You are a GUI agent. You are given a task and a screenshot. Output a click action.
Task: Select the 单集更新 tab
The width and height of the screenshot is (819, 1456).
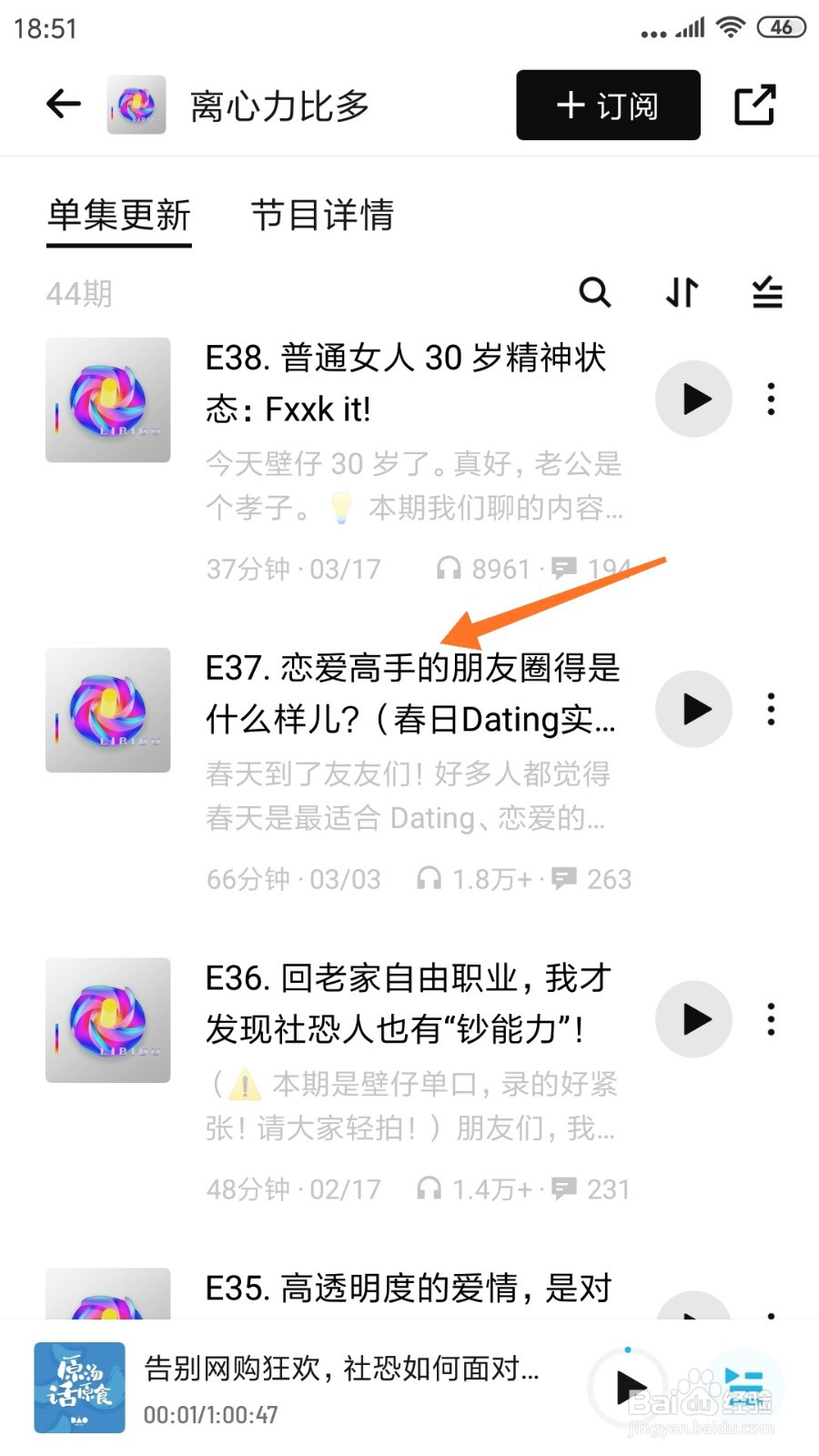119,216
